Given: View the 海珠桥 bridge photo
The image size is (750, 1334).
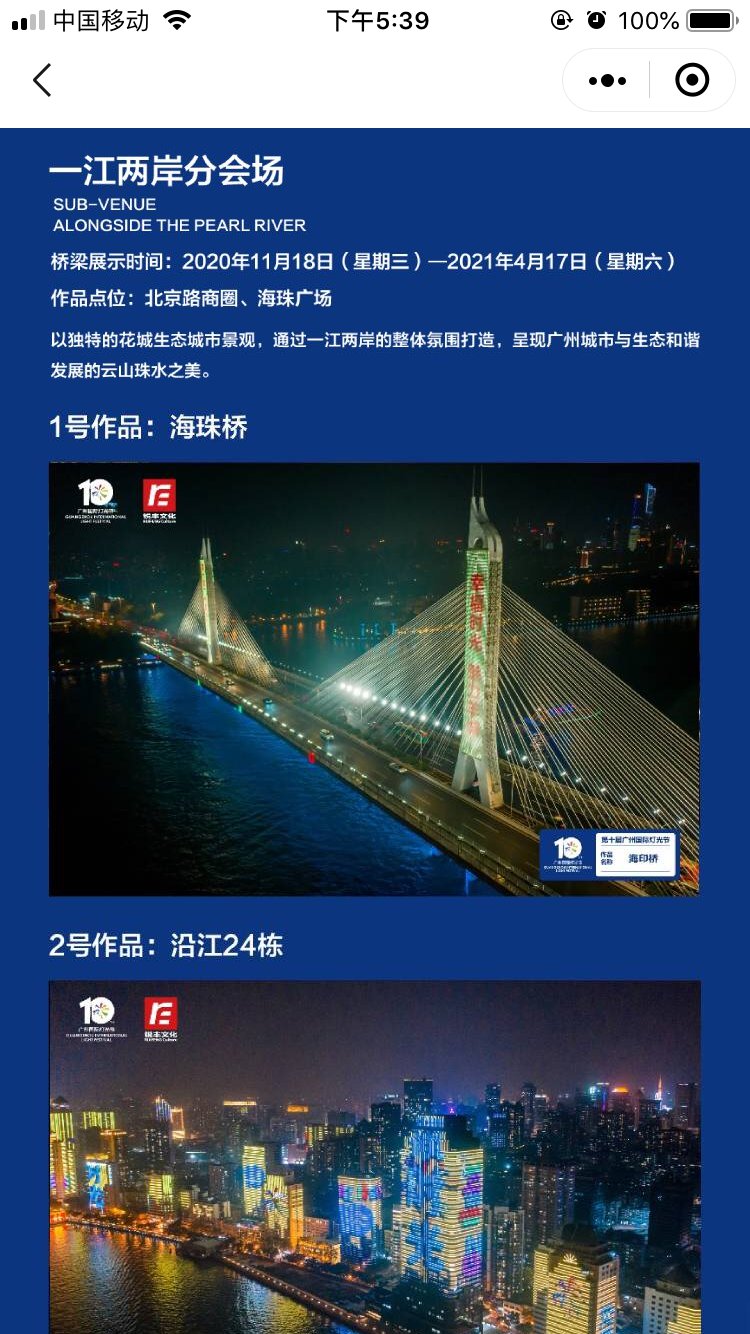Looking at the screenshot, I should [374, 679].
